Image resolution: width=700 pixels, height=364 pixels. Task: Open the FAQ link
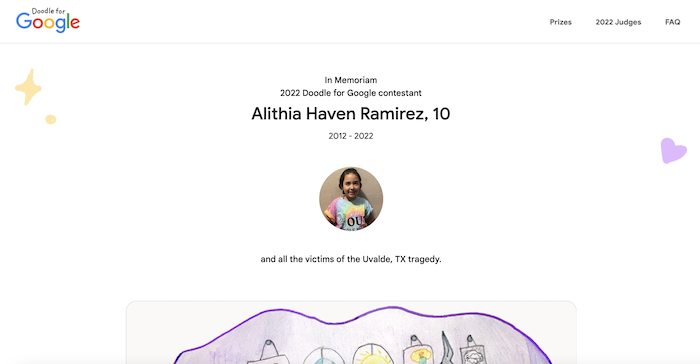point(672,22)
